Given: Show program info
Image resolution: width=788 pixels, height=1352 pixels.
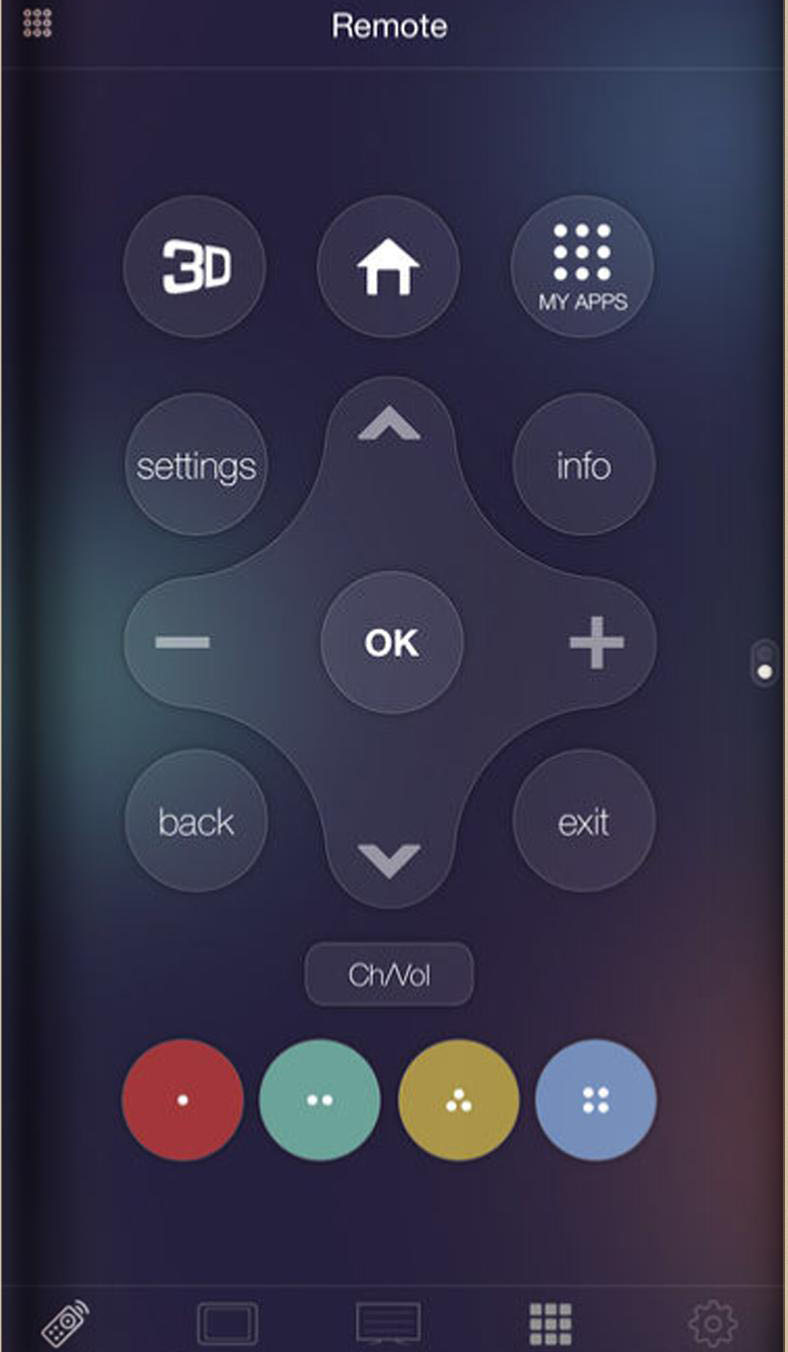Looking at the screenshot, I should click(x=584, y=465).
